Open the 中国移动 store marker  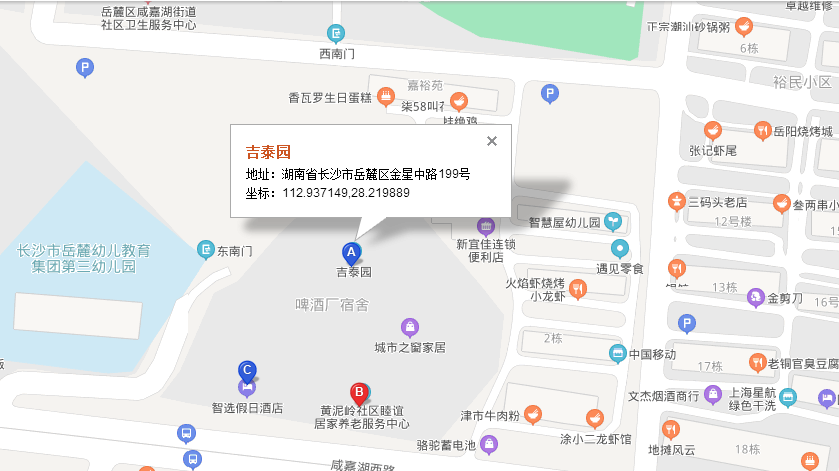pyautogui.click(x=618, y=353)
